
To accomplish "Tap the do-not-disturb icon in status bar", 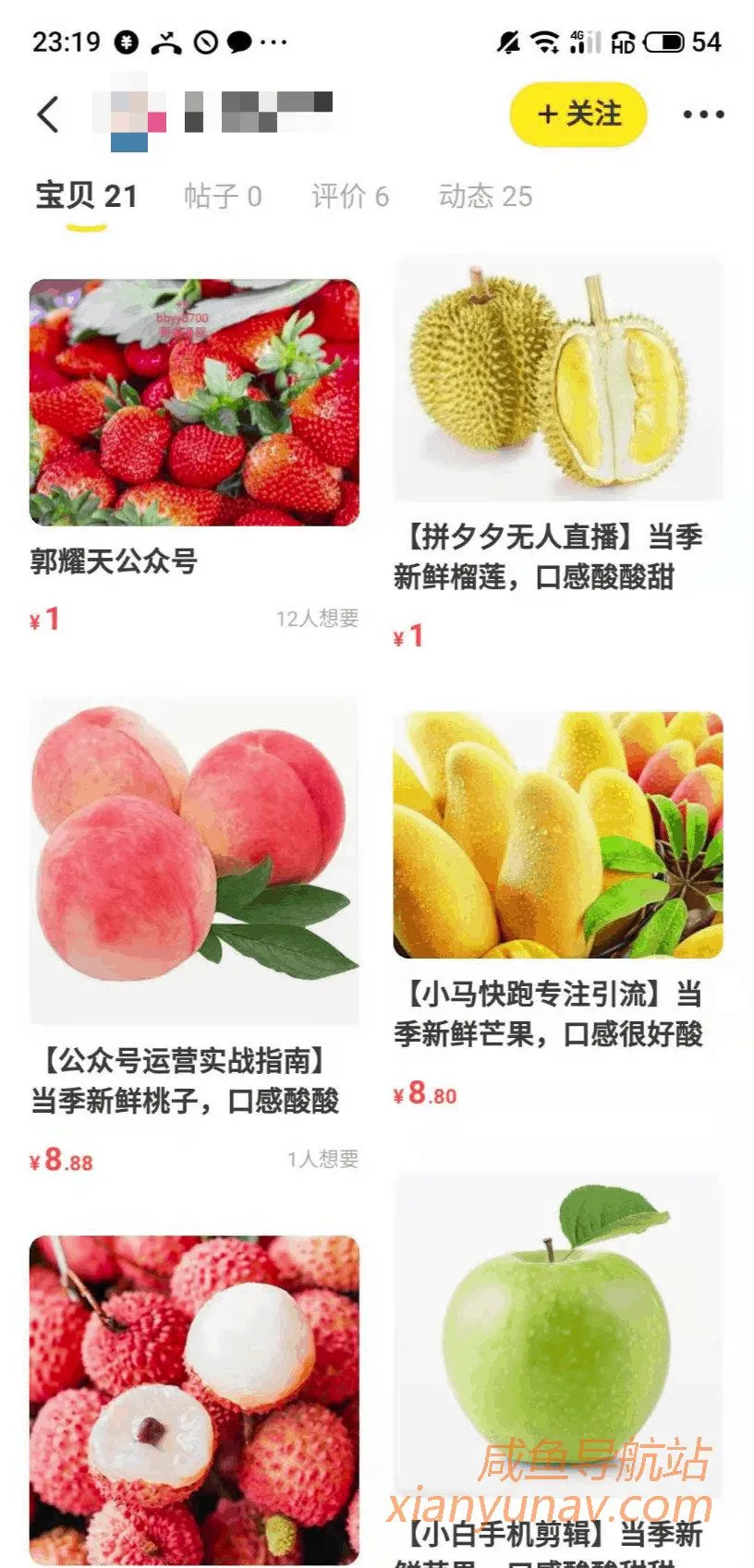I will point(205,41).
